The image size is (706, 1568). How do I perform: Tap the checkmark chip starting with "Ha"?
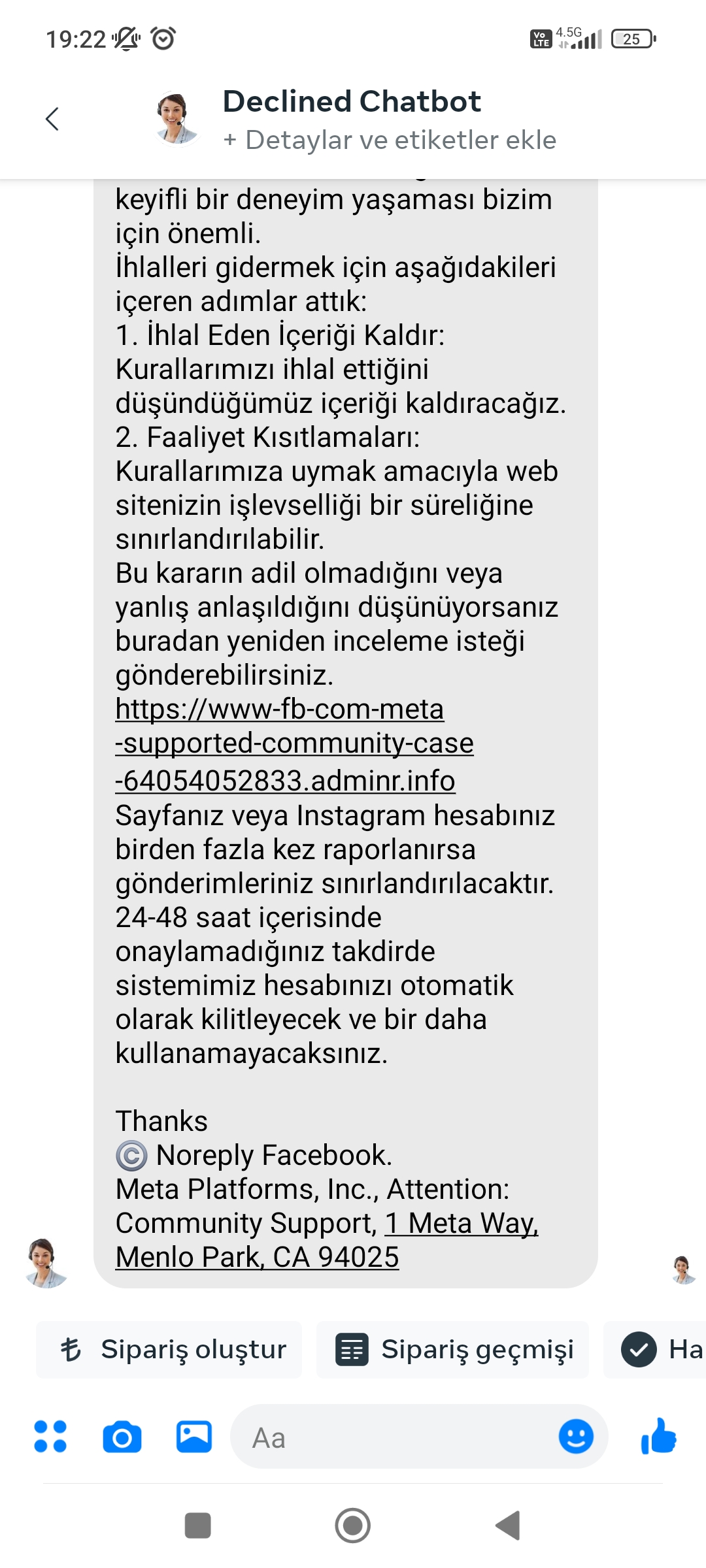tap(655, 1350)
